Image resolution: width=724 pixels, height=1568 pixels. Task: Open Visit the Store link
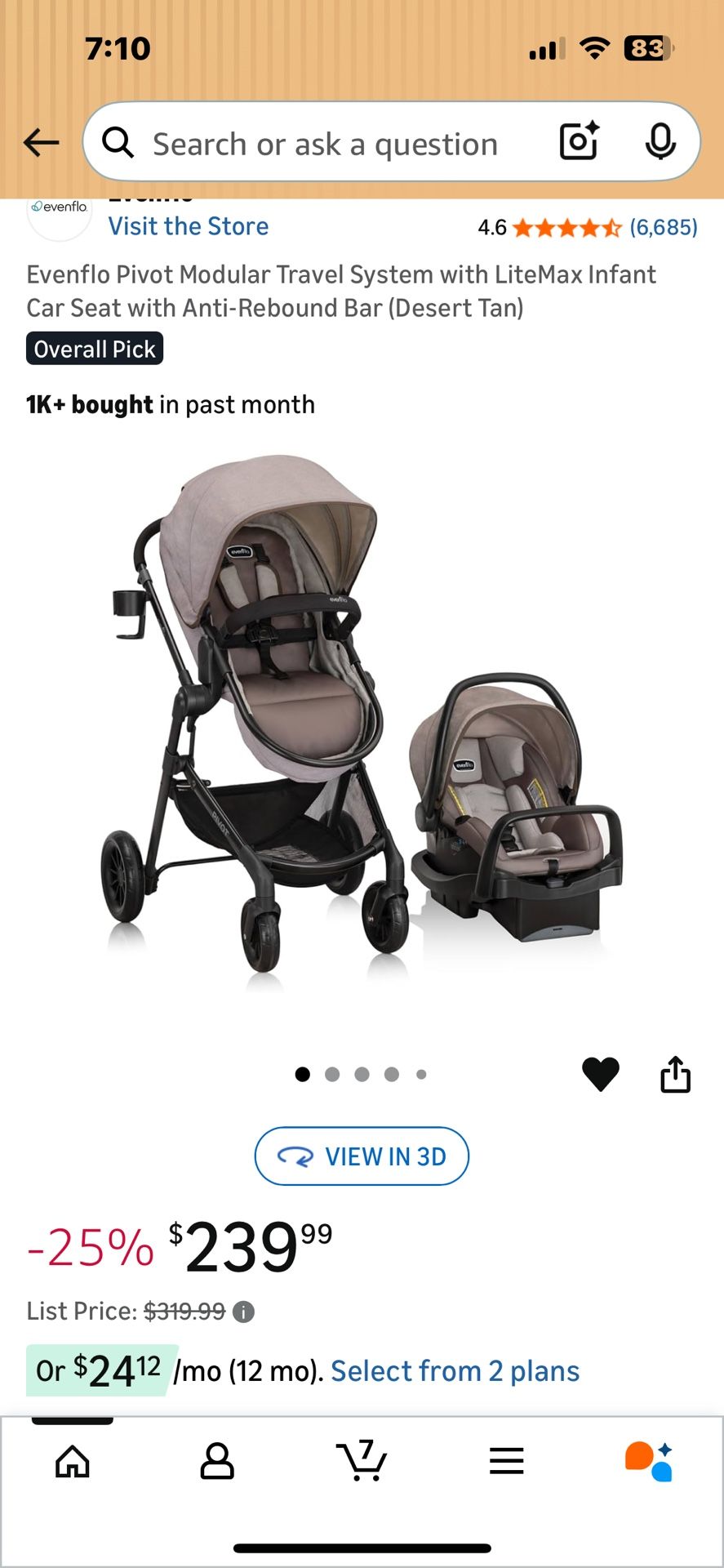coord(188,226)
